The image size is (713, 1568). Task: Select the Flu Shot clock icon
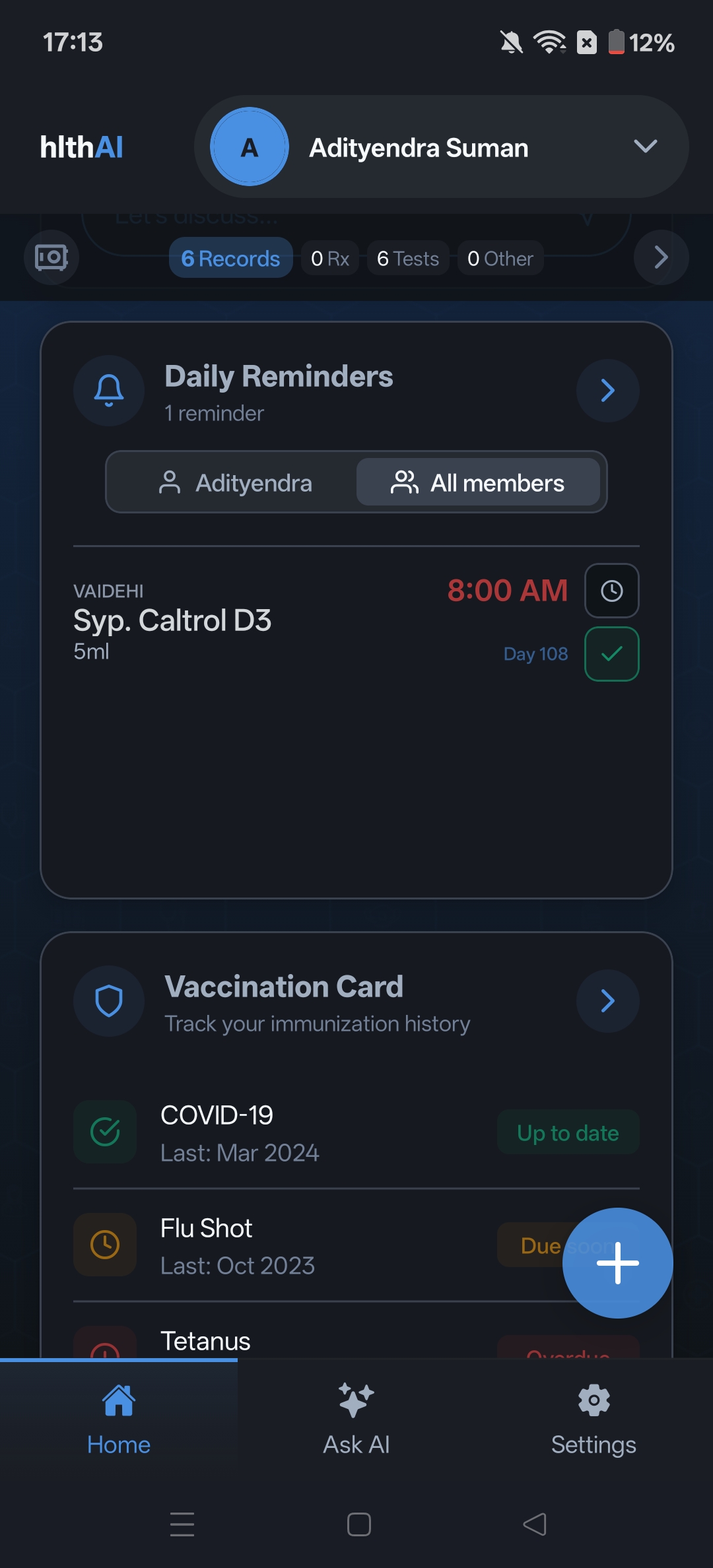pyautogui.click(x=105, y=1245)
